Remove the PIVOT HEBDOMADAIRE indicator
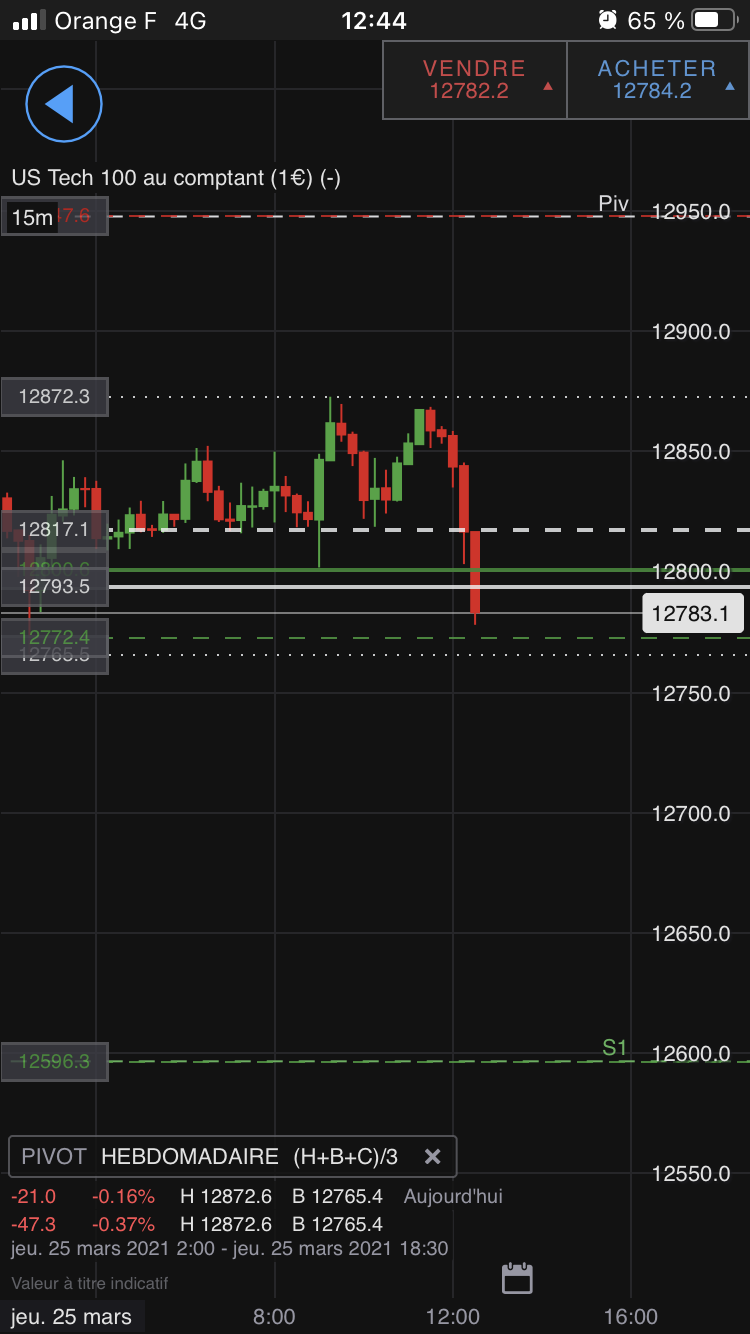 432,1157
